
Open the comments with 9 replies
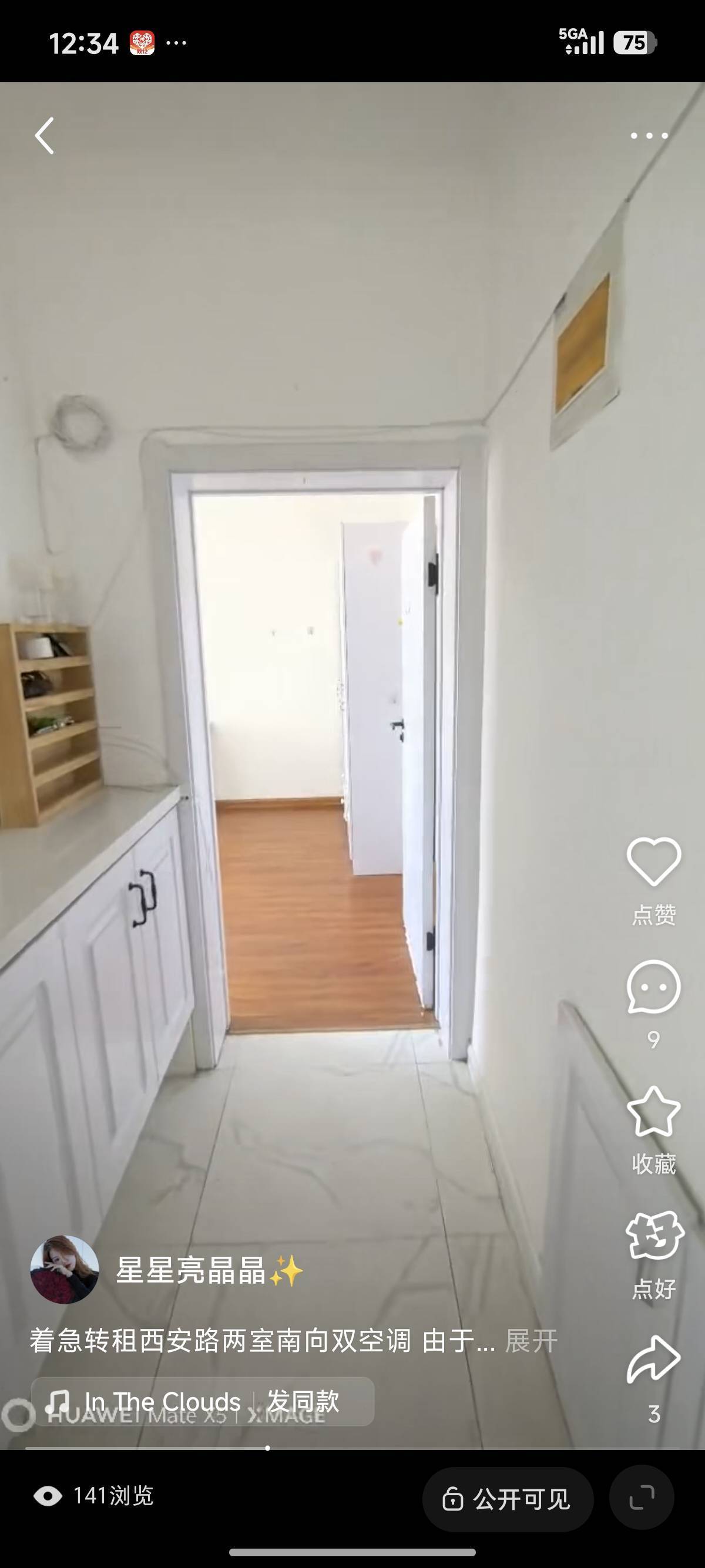(653, 987)
